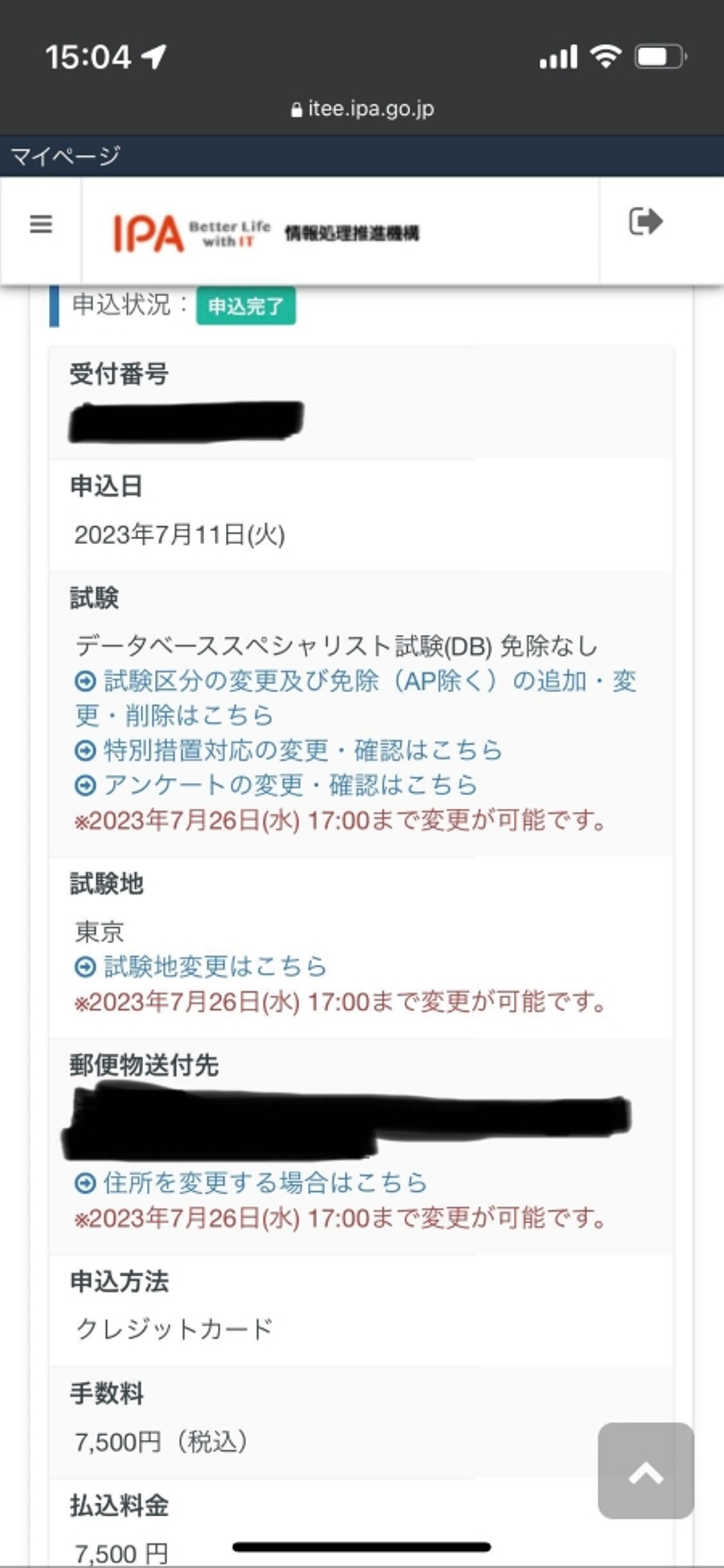Tap the back-to-top arrow button
724x1568 pixels.
[x=646, y=1470]
